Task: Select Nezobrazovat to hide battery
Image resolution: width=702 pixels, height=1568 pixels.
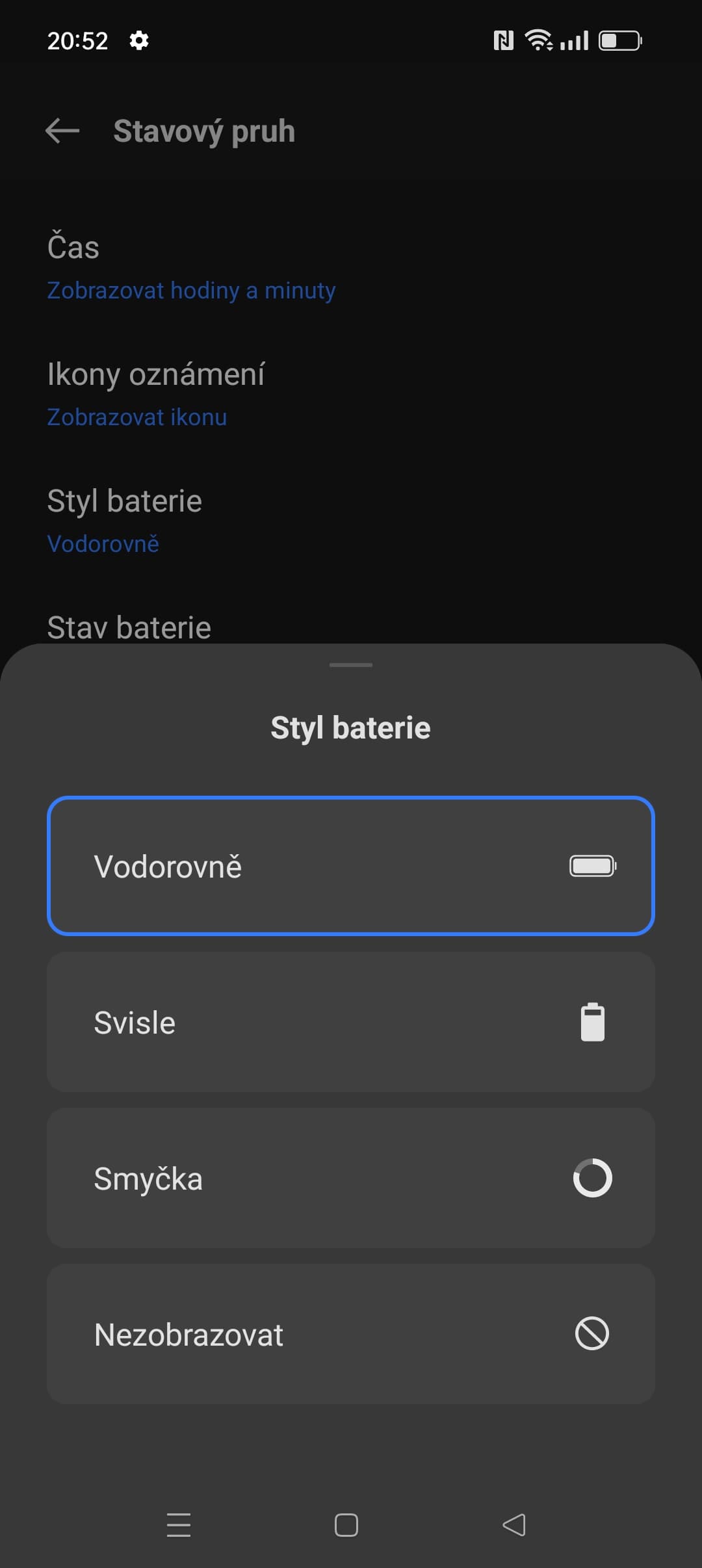Action: (x=351, y=1334)
